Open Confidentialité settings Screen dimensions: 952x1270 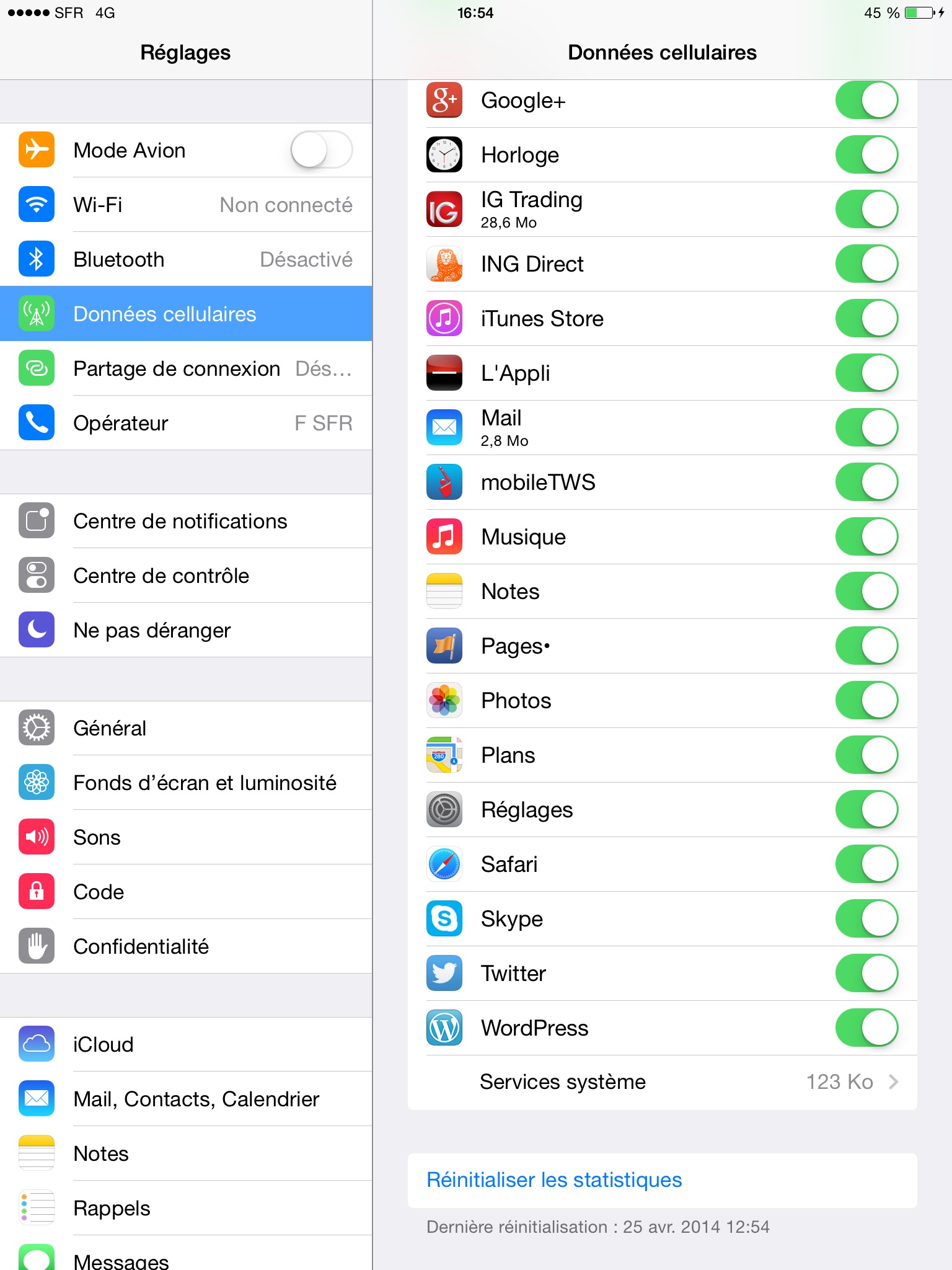186,946
